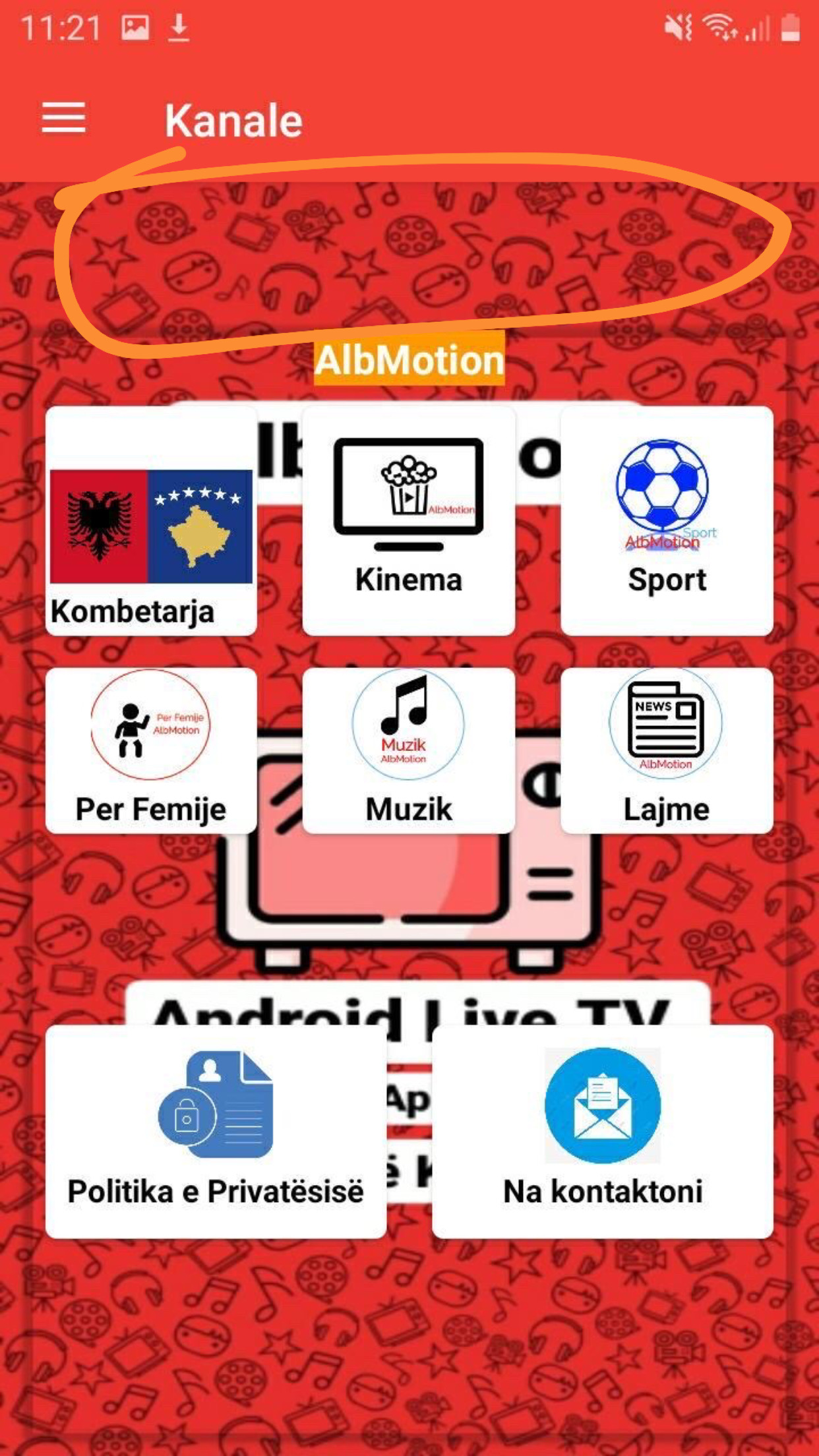The width and height of the screenshot is (819, 1456).
Task: Open the Kombetarja channels category
Action: click(x=151, y=521)
